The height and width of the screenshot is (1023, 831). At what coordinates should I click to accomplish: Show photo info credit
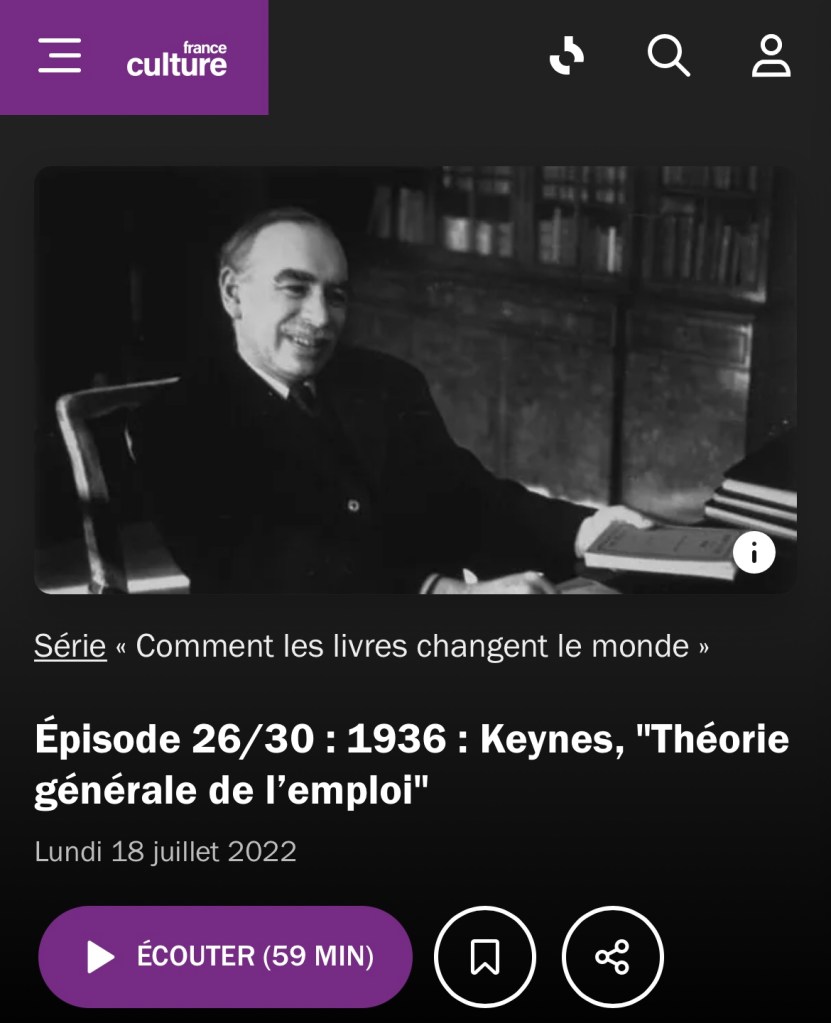(754, 551)
